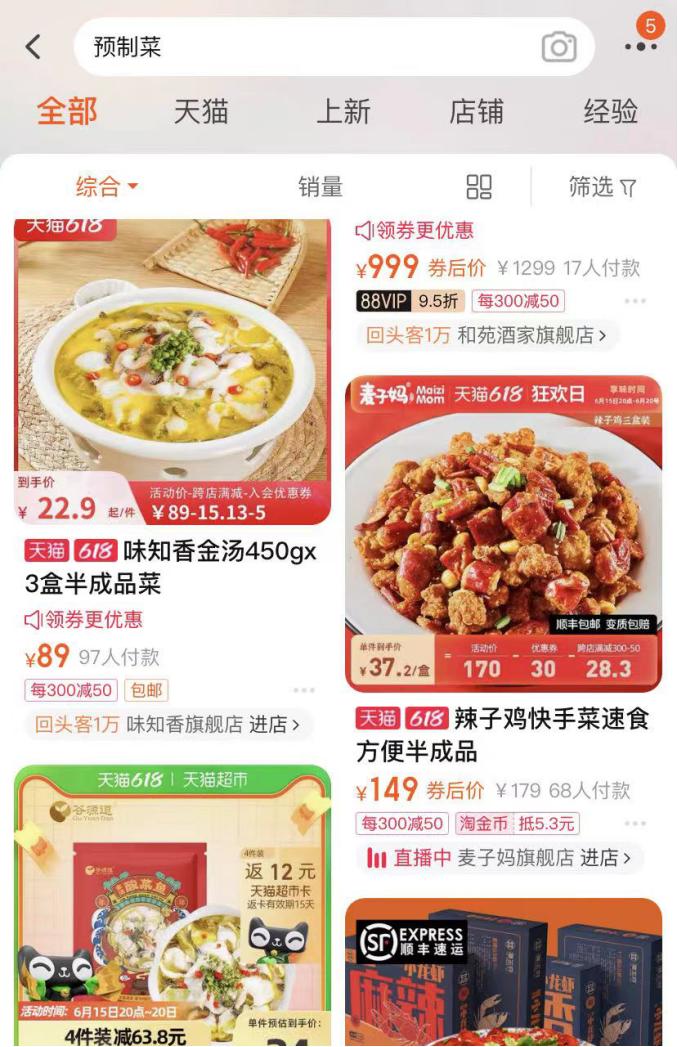The image size is (678, 1047).
Task: Open the 店铺 tab
Action: click(476, 111)
